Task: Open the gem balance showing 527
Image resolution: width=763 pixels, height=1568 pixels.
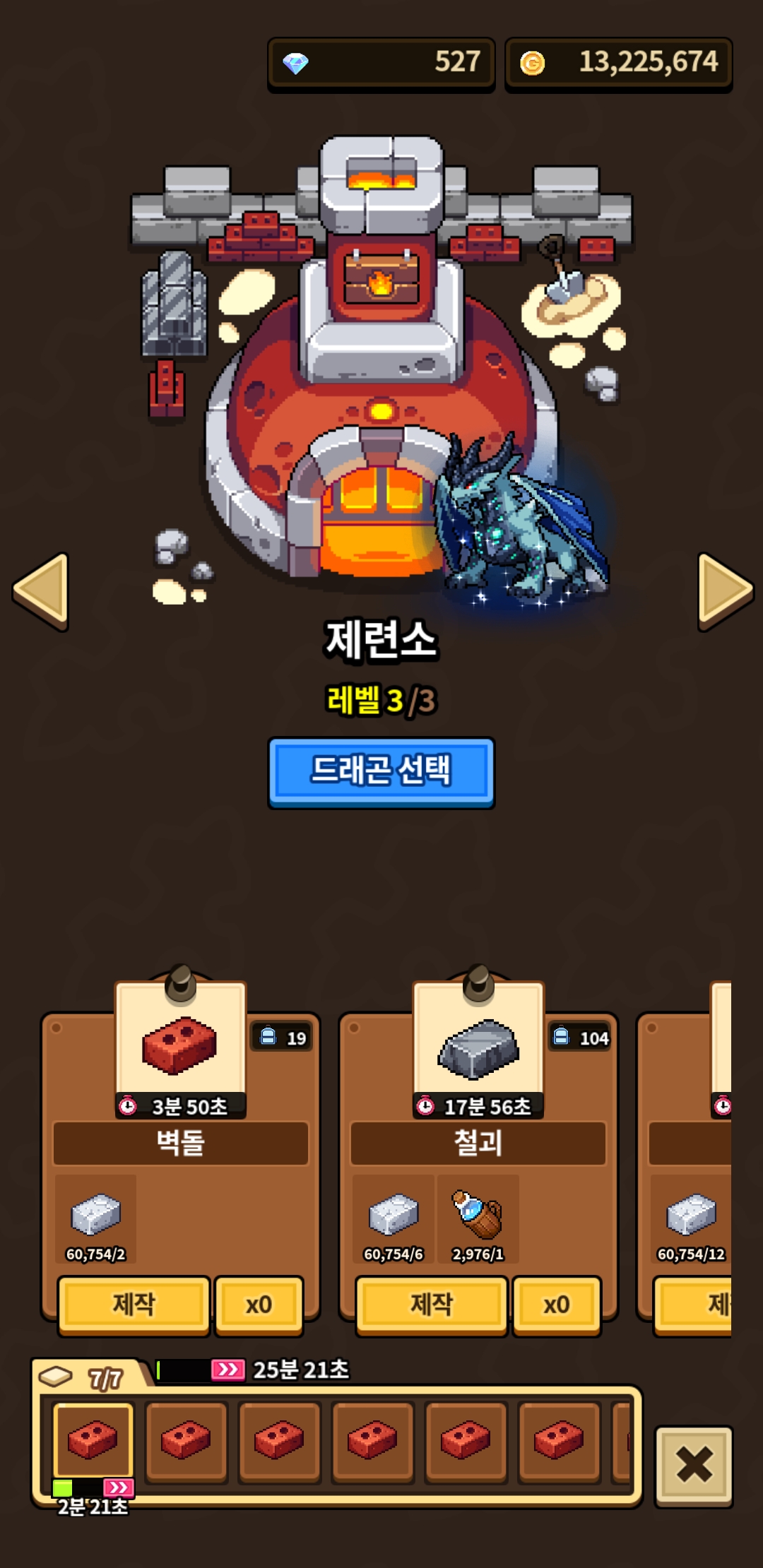Action: point(381,64)
